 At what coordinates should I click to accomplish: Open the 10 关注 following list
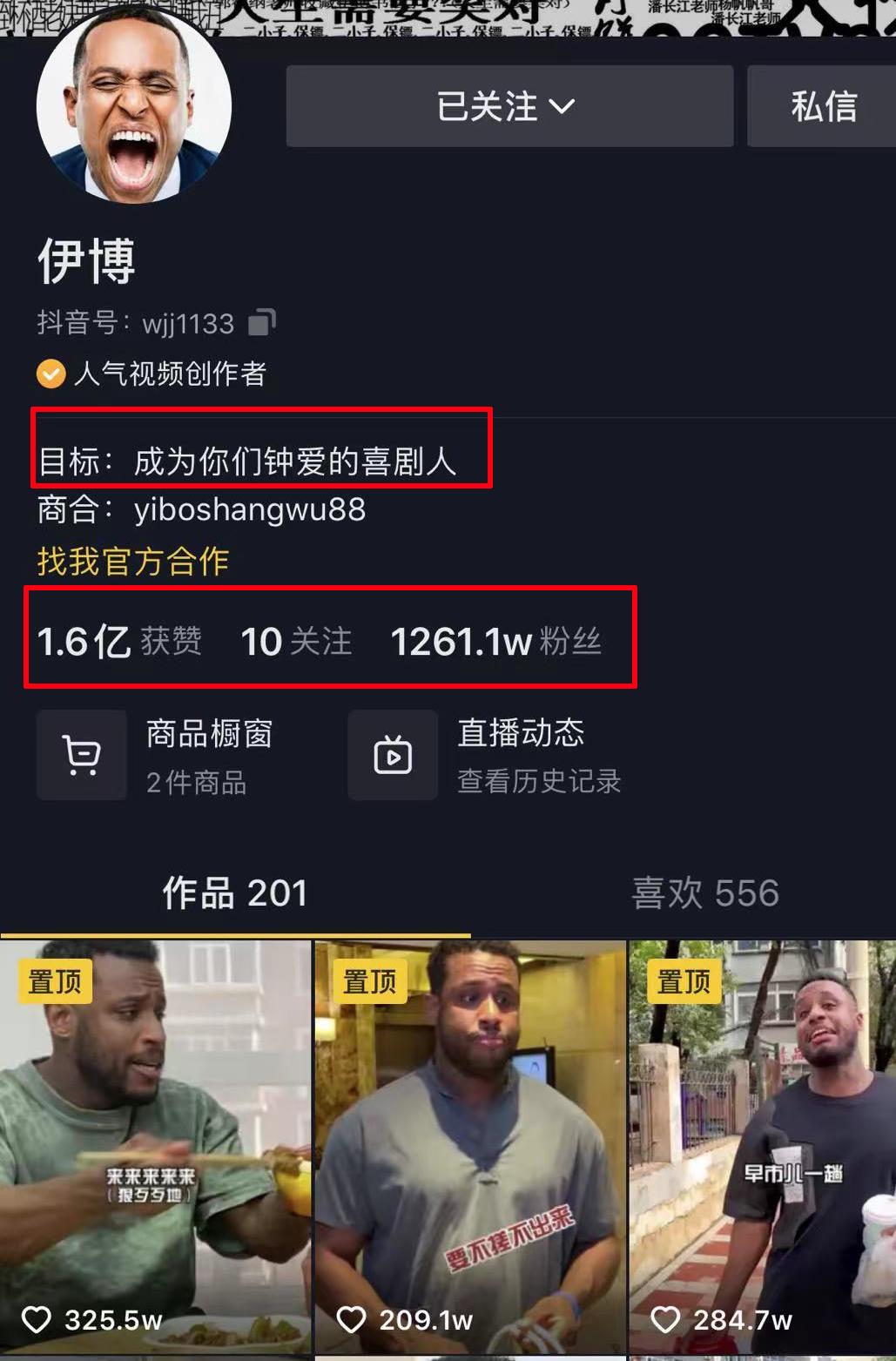coord(296,642)
